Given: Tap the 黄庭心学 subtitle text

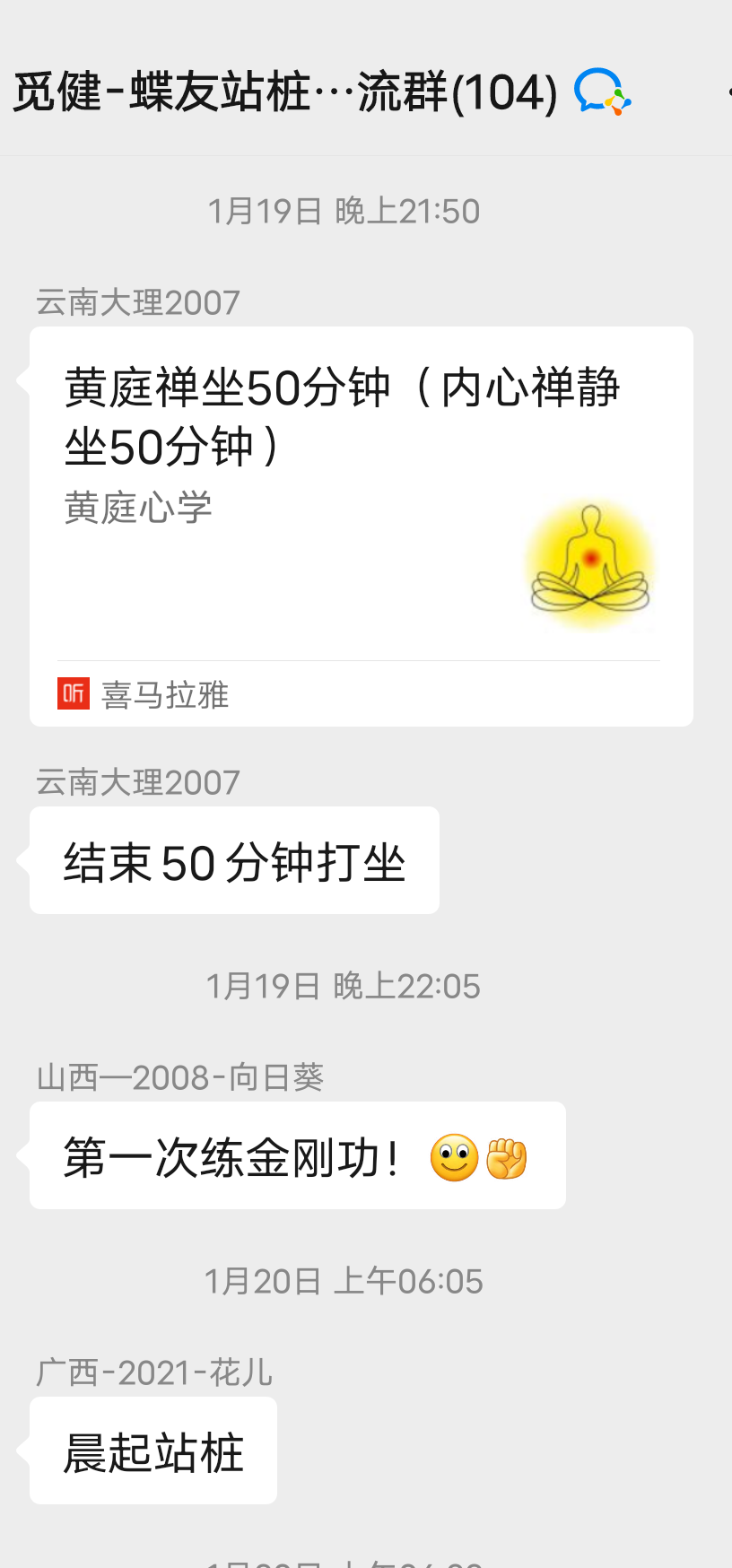Looking at the screenshot, I should [x=138, y=507].
